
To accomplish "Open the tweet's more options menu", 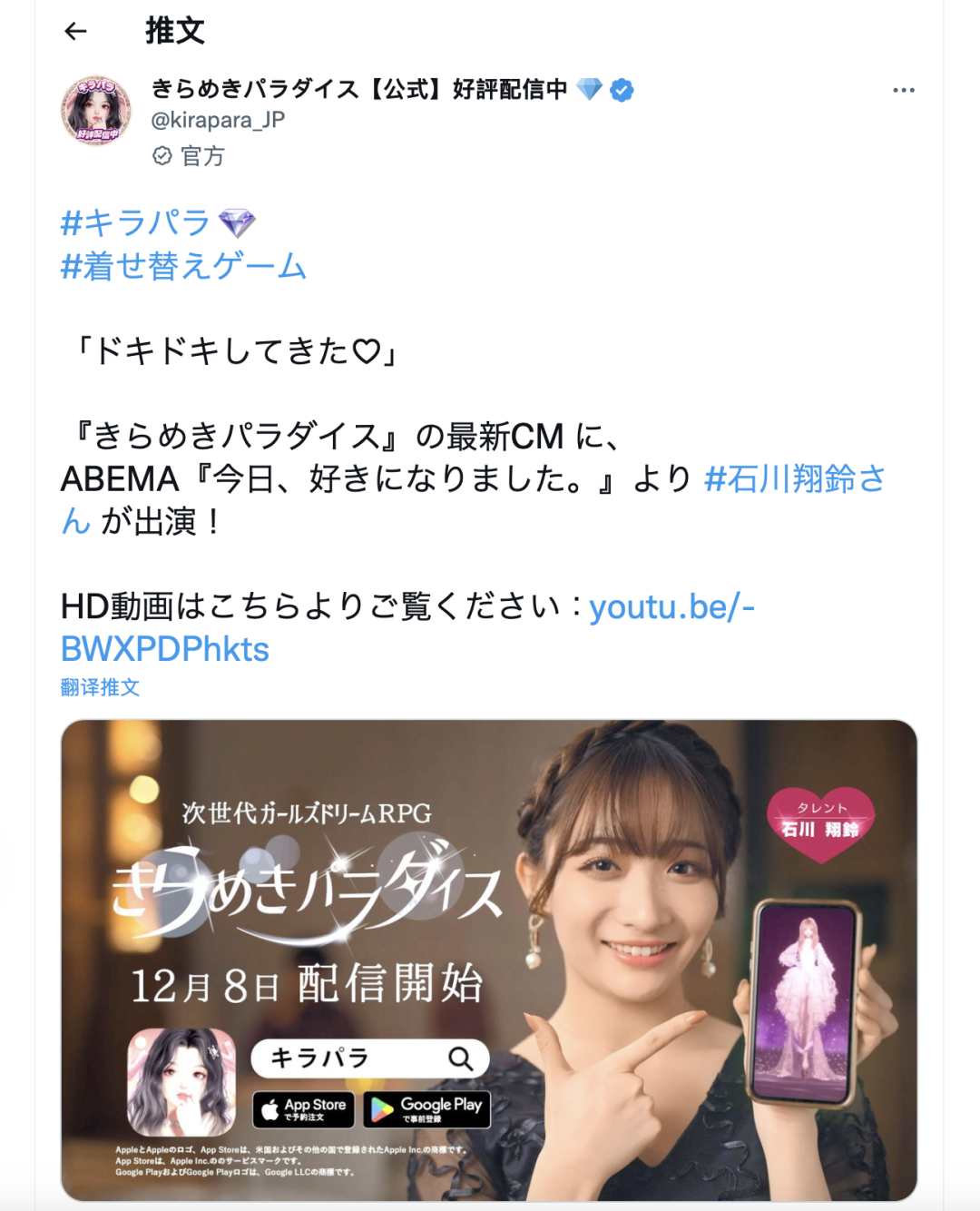I will 903,90.
